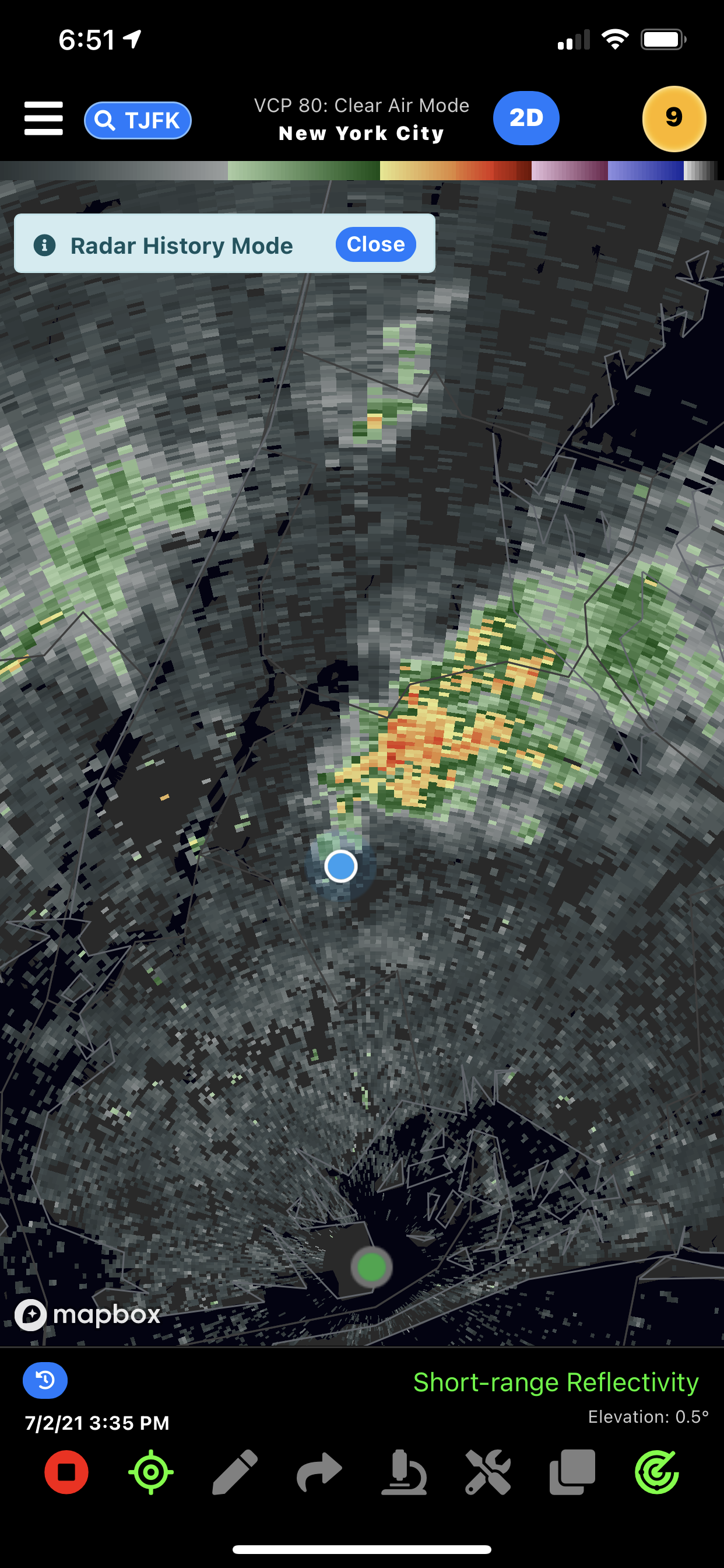Stop the radar playback
The width and height of the screenshot is (724, 1568).
pos(66,1472)
